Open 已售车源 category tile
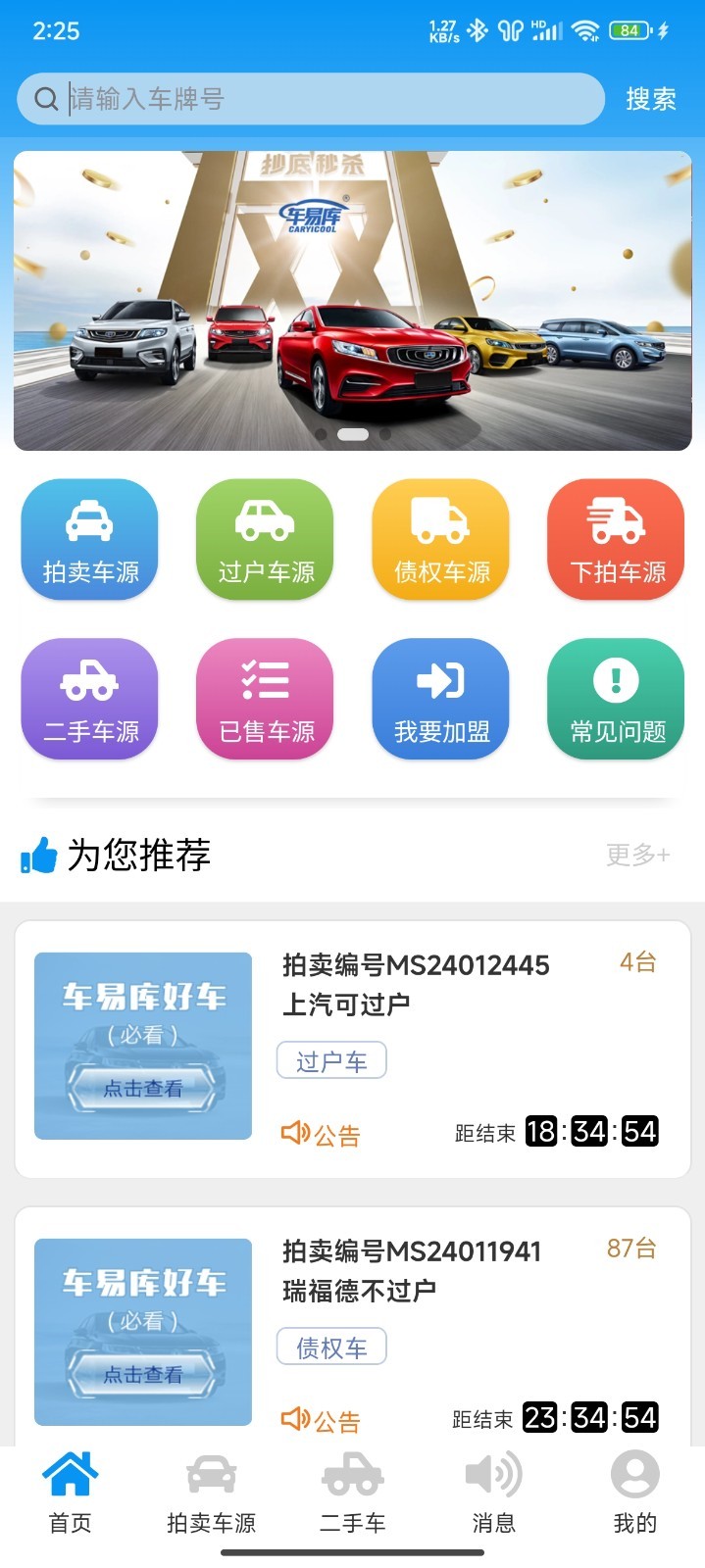The image size is (705, 1568). click(x=266, y=698)
